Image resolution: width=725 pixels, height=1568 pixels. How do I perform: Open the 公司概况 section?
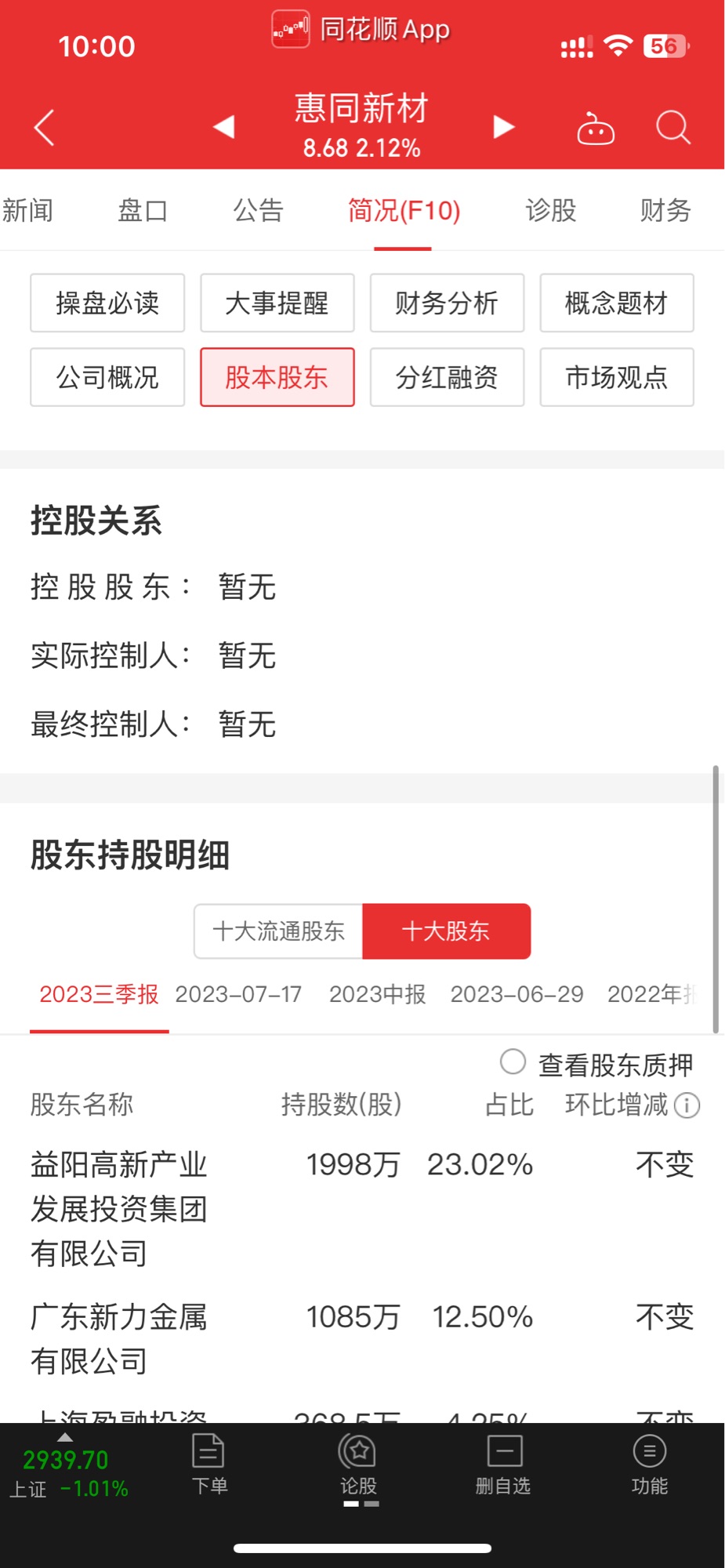coord(107,377)
